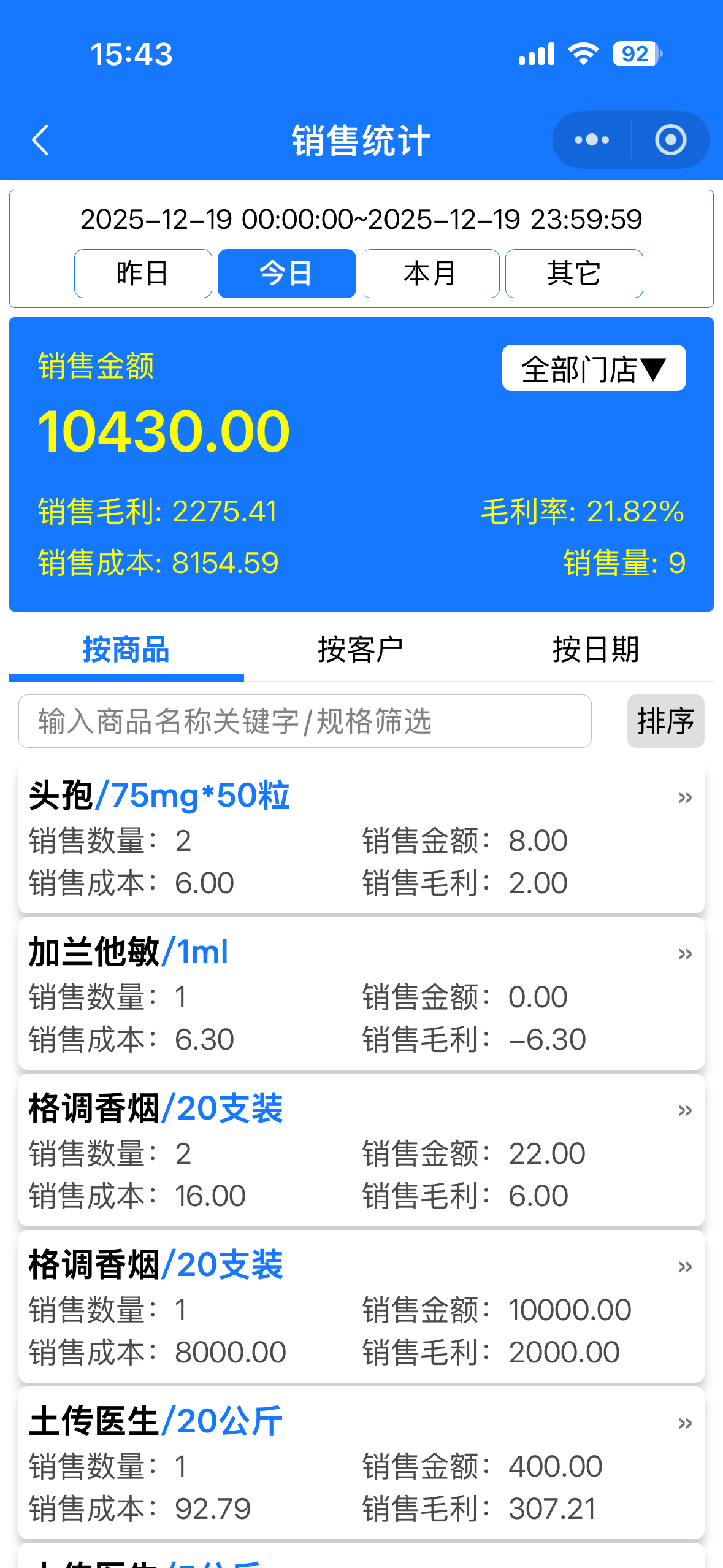Switch to the 按客户 tab
This screenshot has width=723, height=1568.
point(361,650)
